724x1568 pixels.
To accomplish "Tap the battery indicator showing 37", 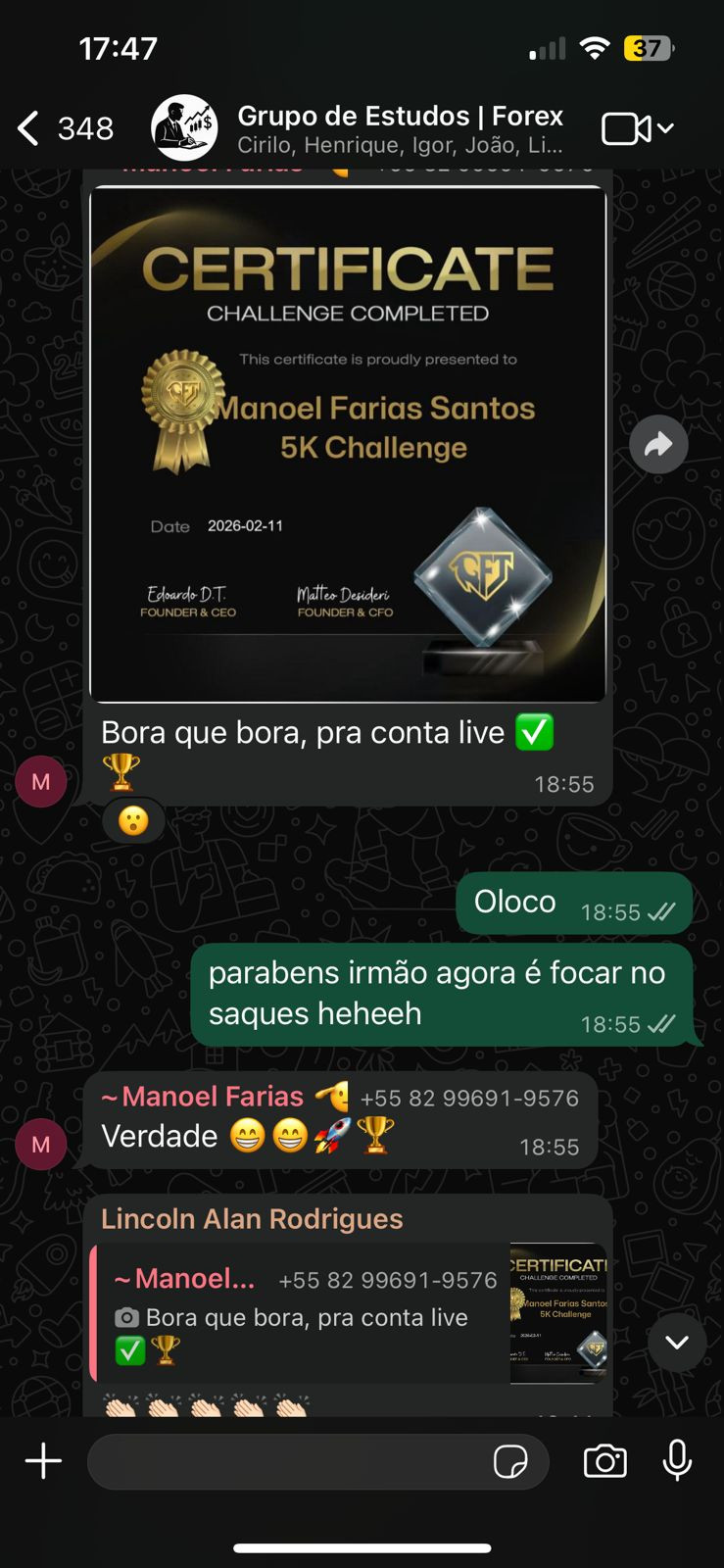I will 649,47.
